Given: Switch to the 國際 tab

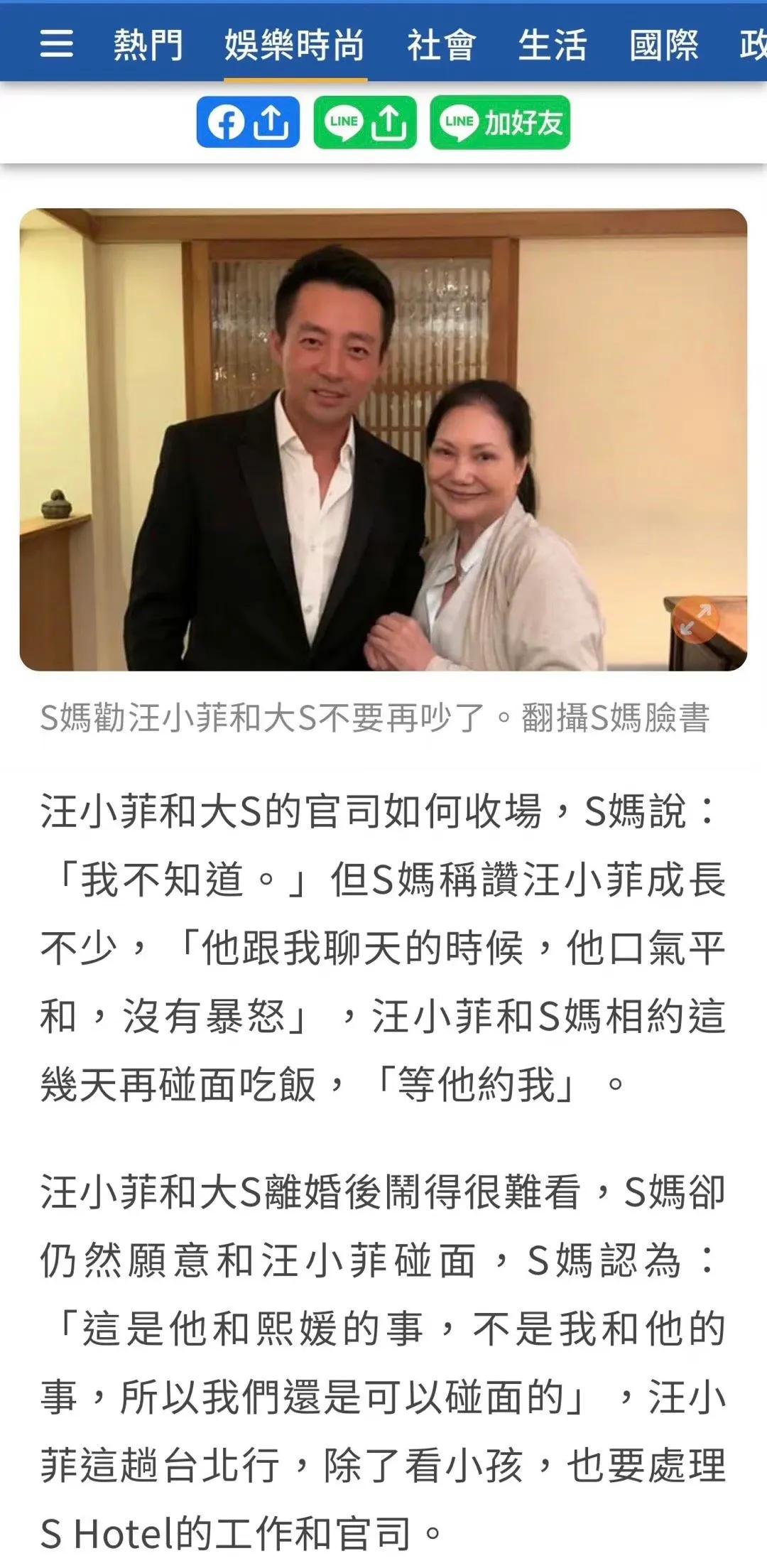Looking at the screenshot, I should coord(664,45).
